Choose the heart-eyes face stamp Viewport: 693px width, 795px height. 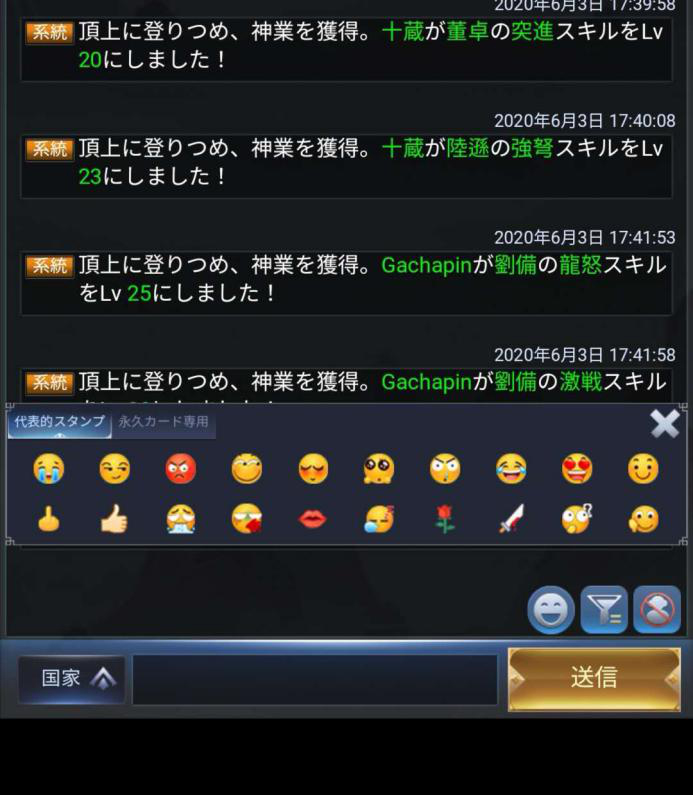coord(577,468)
